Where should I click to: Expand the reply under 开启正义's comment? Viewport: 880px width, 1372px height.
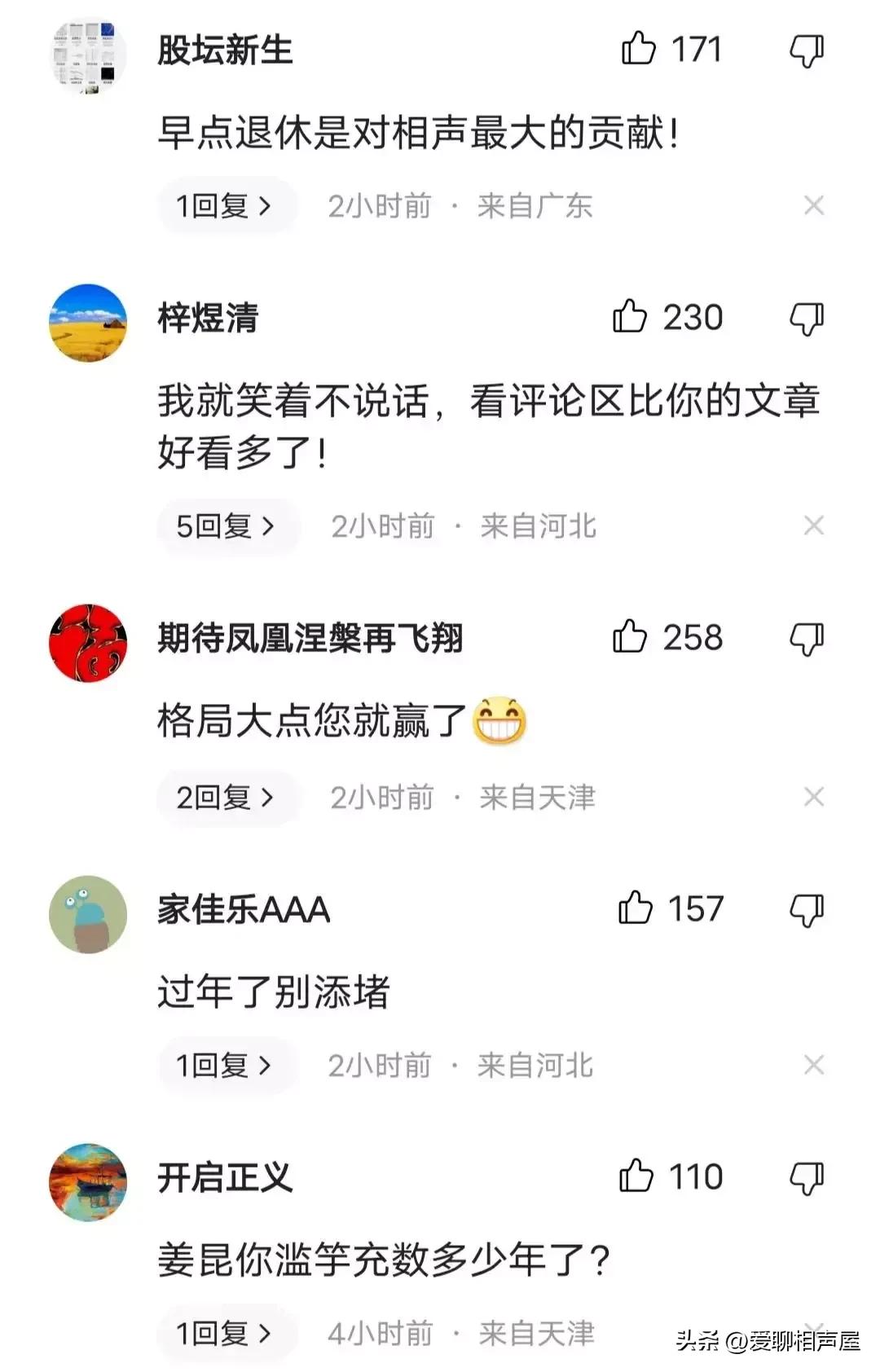pyautogui.click(x=226, y=1334)
